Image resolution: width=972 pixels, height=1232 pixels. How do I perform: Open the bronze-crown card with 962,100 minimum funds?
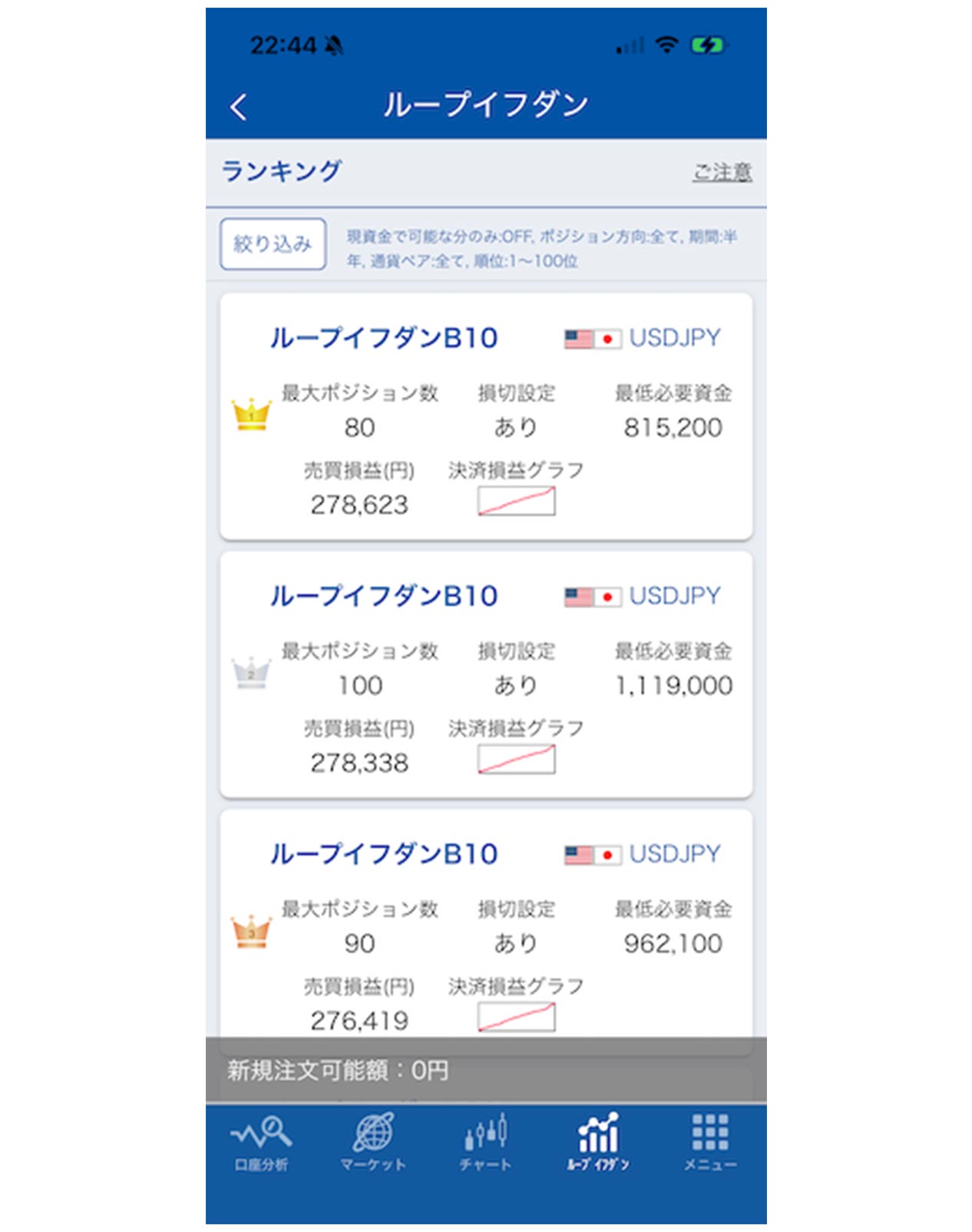tap(485, 929)
